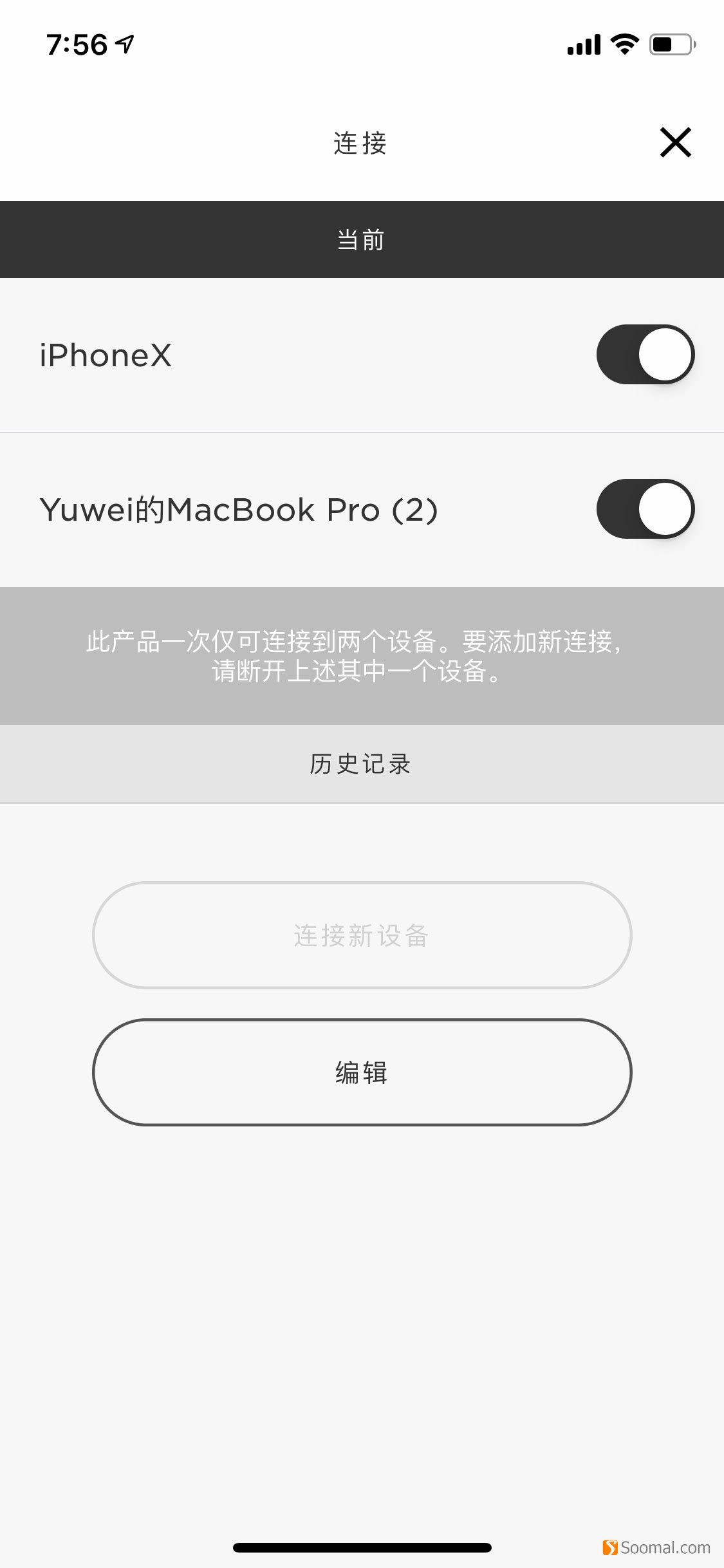Disconnect Yuwei的MacBook Pro (2) via its switch
Image resolution: width=724 pixels, height=1568 pixels.
pyautogui.click(x=645, y=509)
